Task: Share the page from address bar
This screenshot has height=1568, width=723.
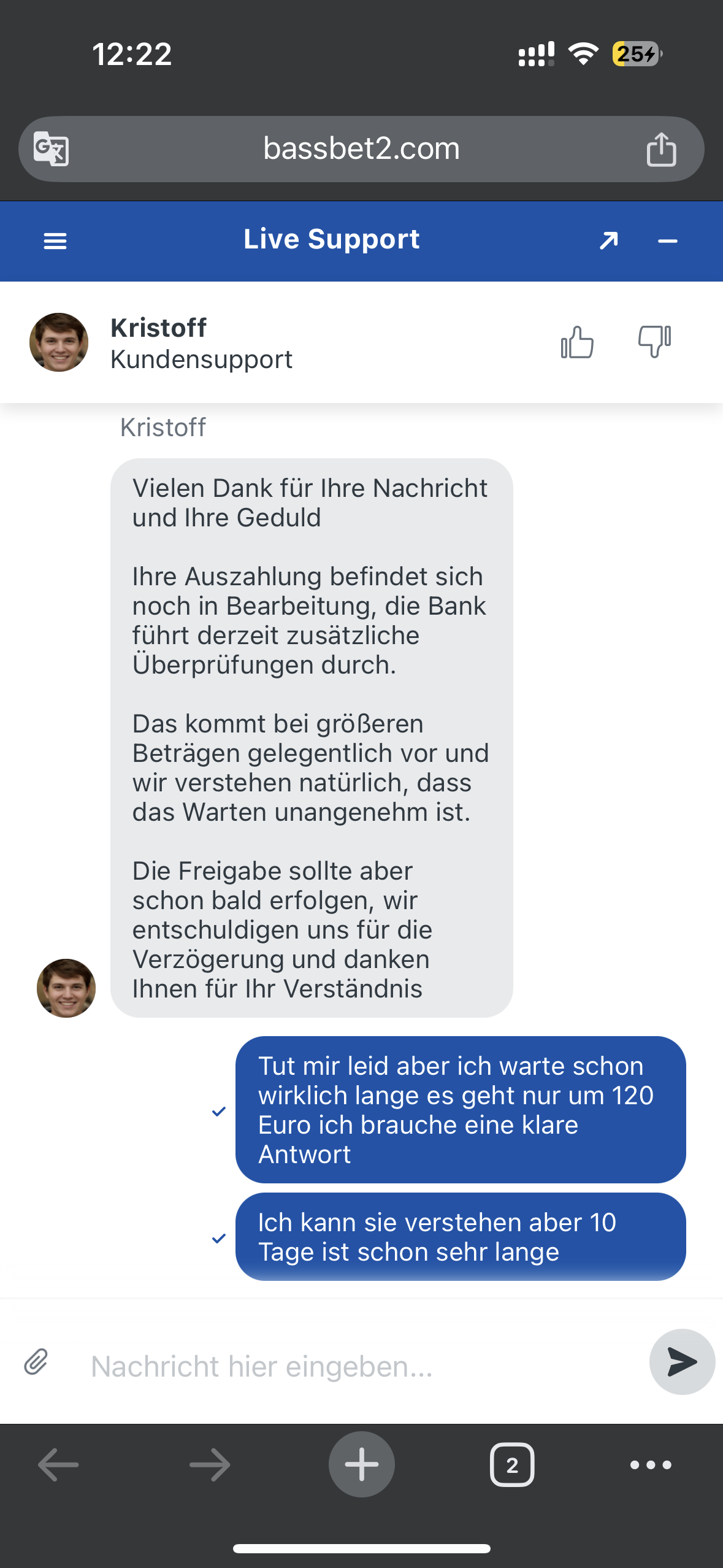Action: tap(661, 149)
